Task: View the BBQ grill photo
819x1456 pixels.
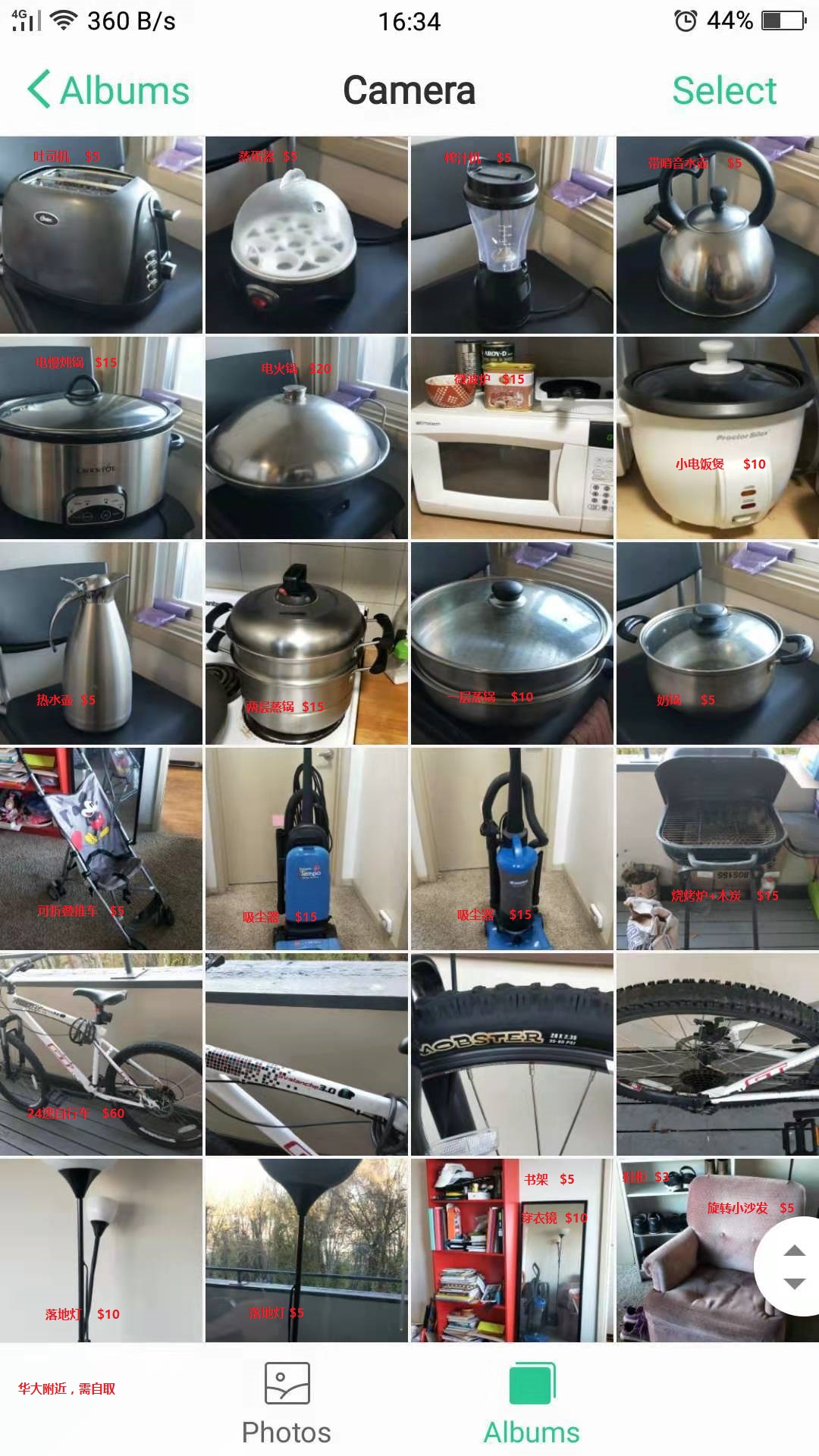Action: (717, 848)
